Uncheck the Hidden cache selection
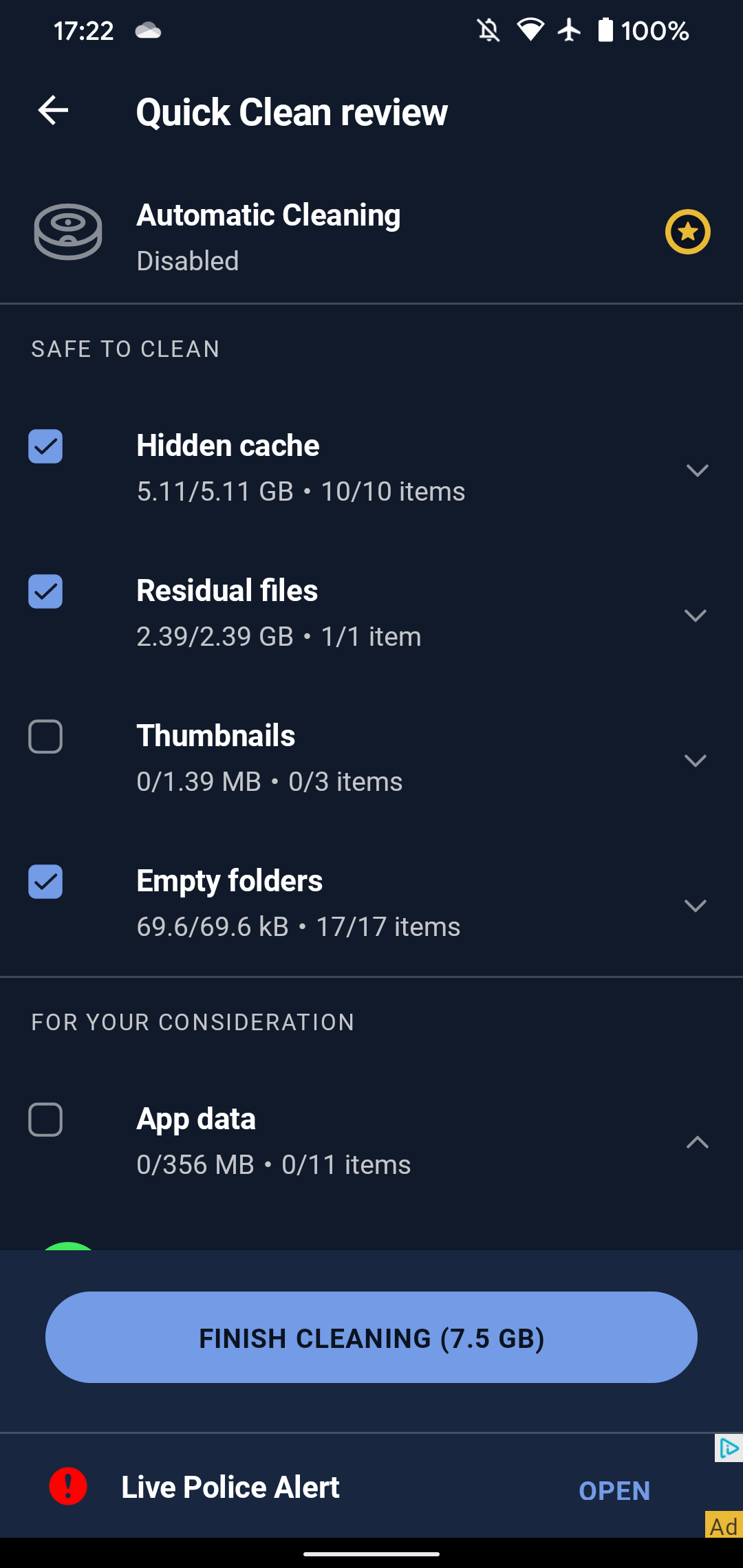 [x=45, y=447]
